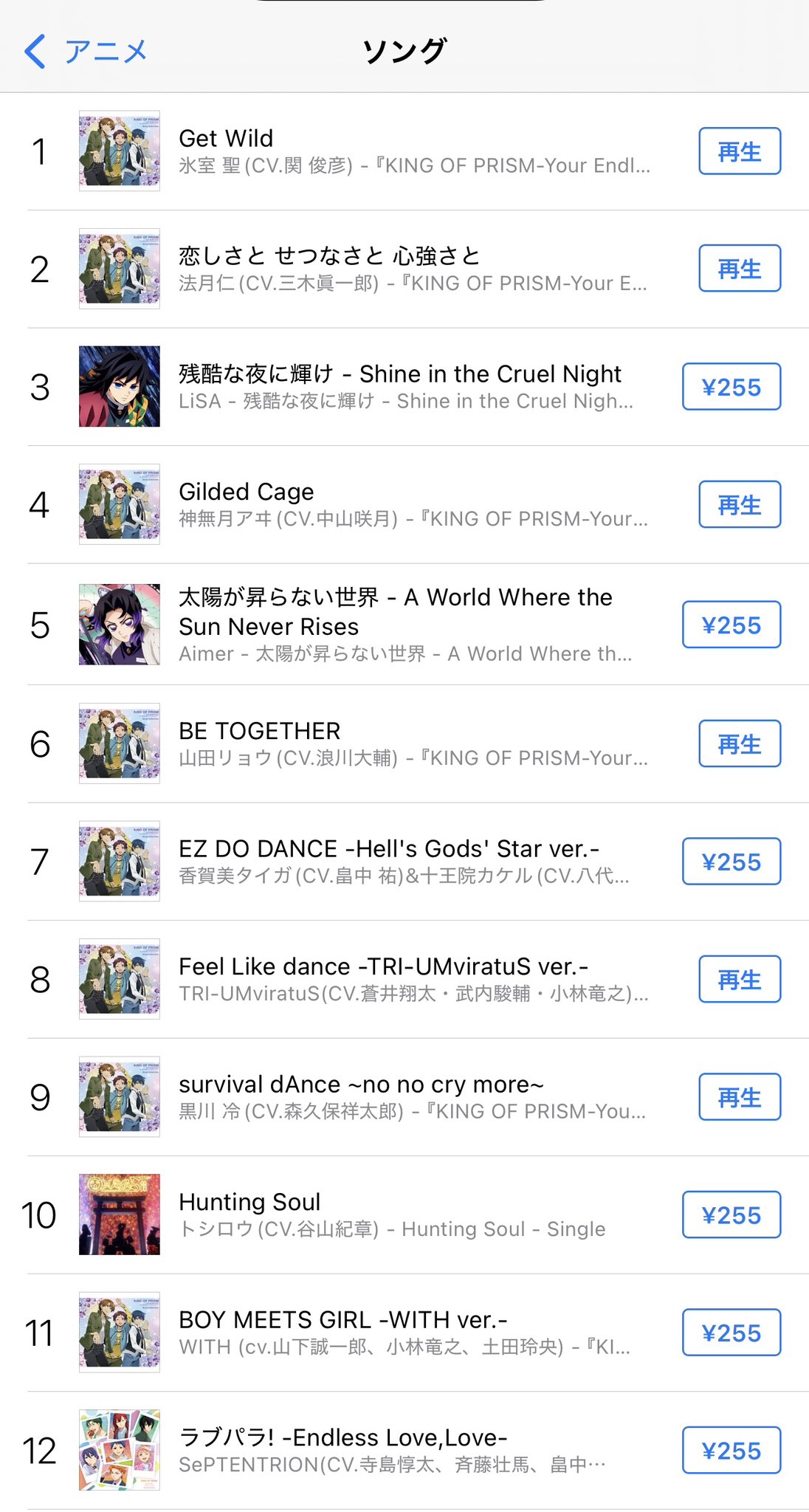Open album artwork for 残酷な夜に輝け

click(x=120, y=387)
